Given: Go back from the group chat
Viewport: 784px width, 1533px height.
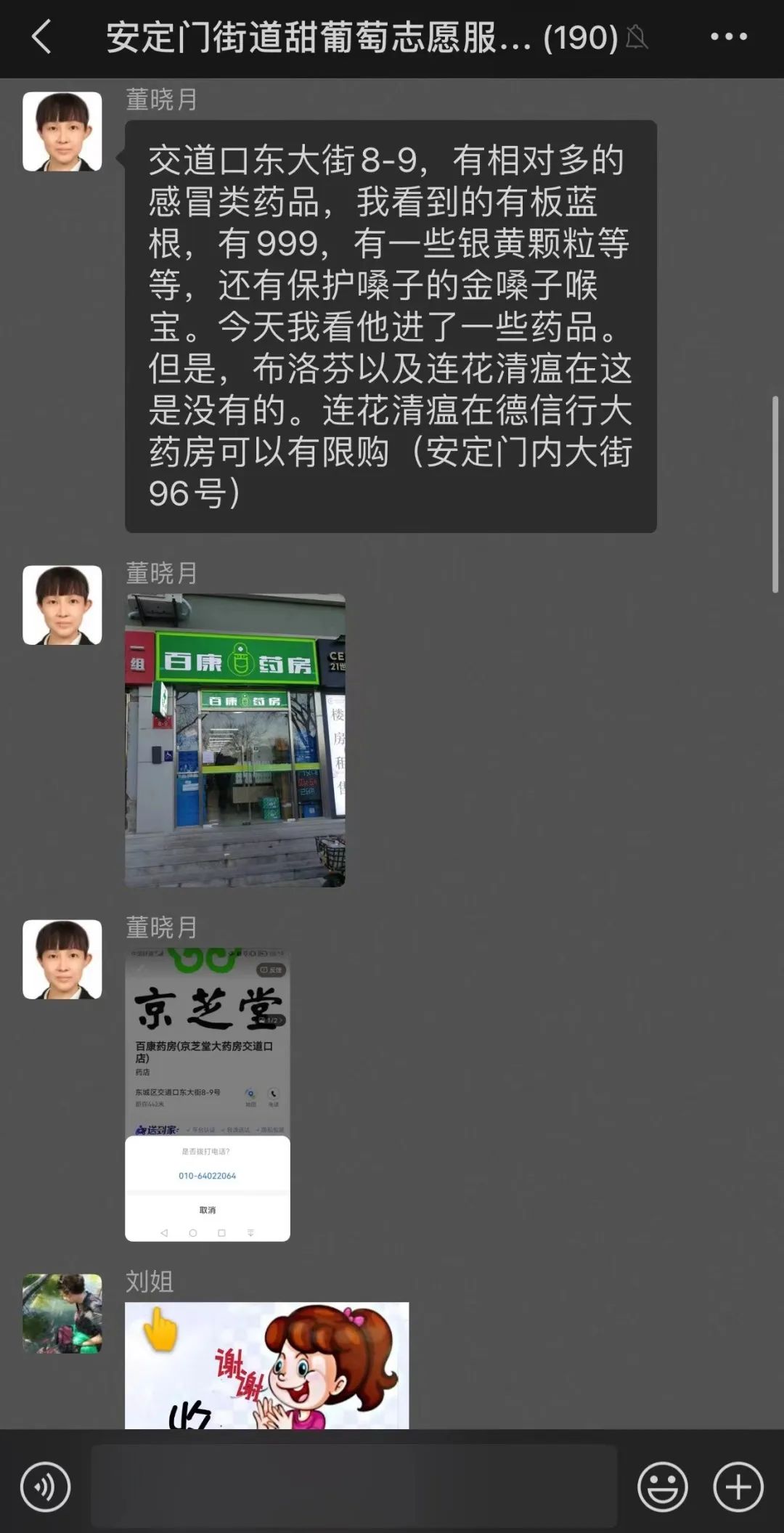Looking at the screenshot, I should pyautogui.click(x=42, y=37).
